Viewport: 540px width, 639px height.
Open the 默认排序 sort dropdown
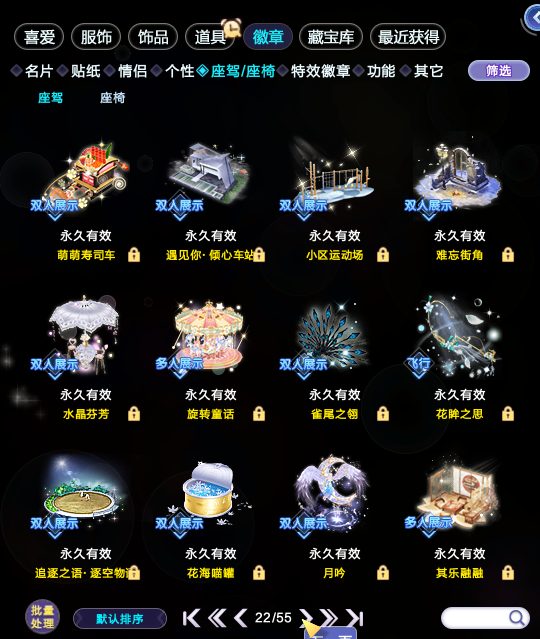point(120,619)
